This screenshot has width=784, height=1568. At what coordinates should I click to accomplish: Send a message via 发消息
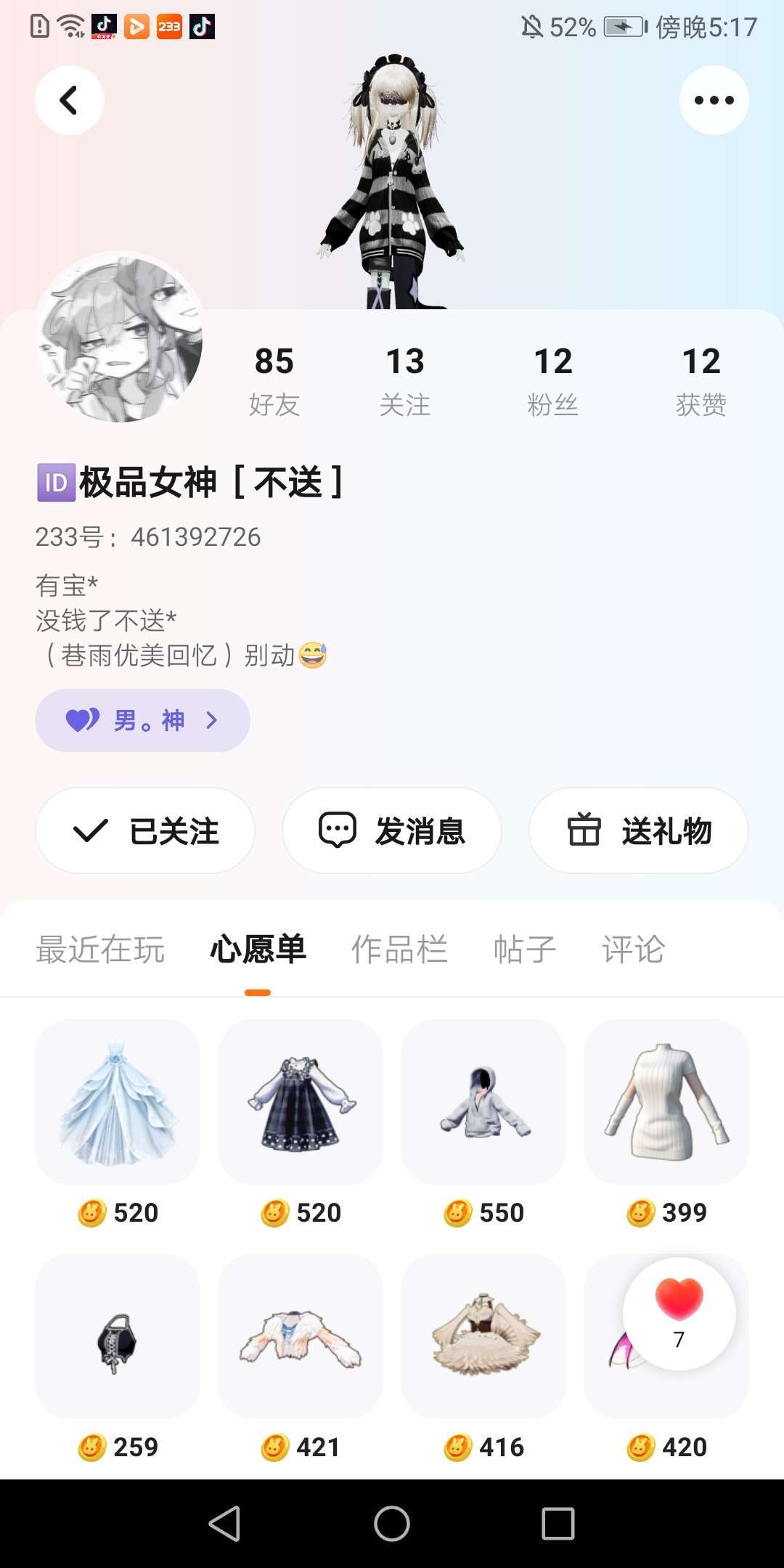[x=392, y=830]
